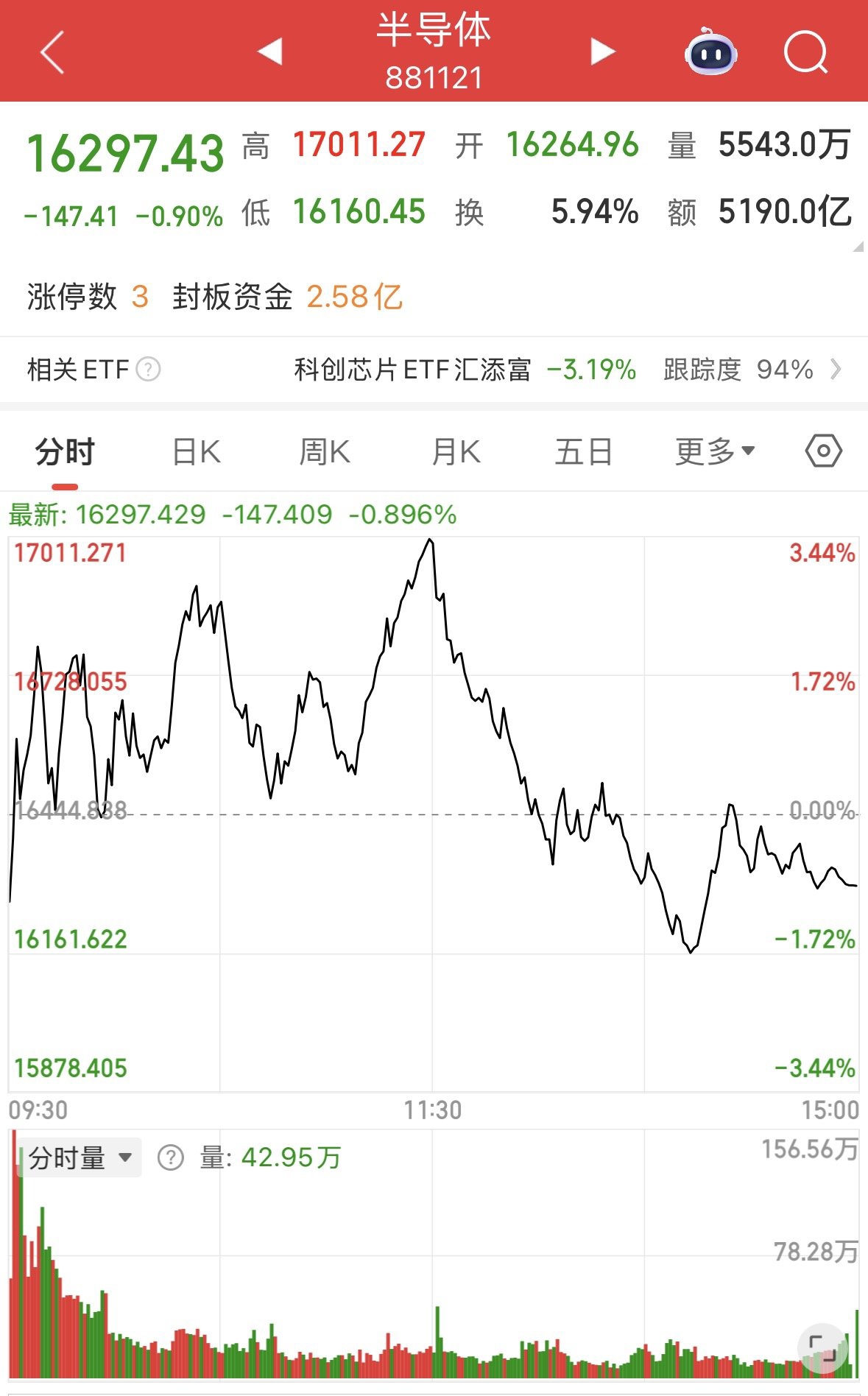
Task: Switch to the 月K tab
Action: click(x=456, y=451)
